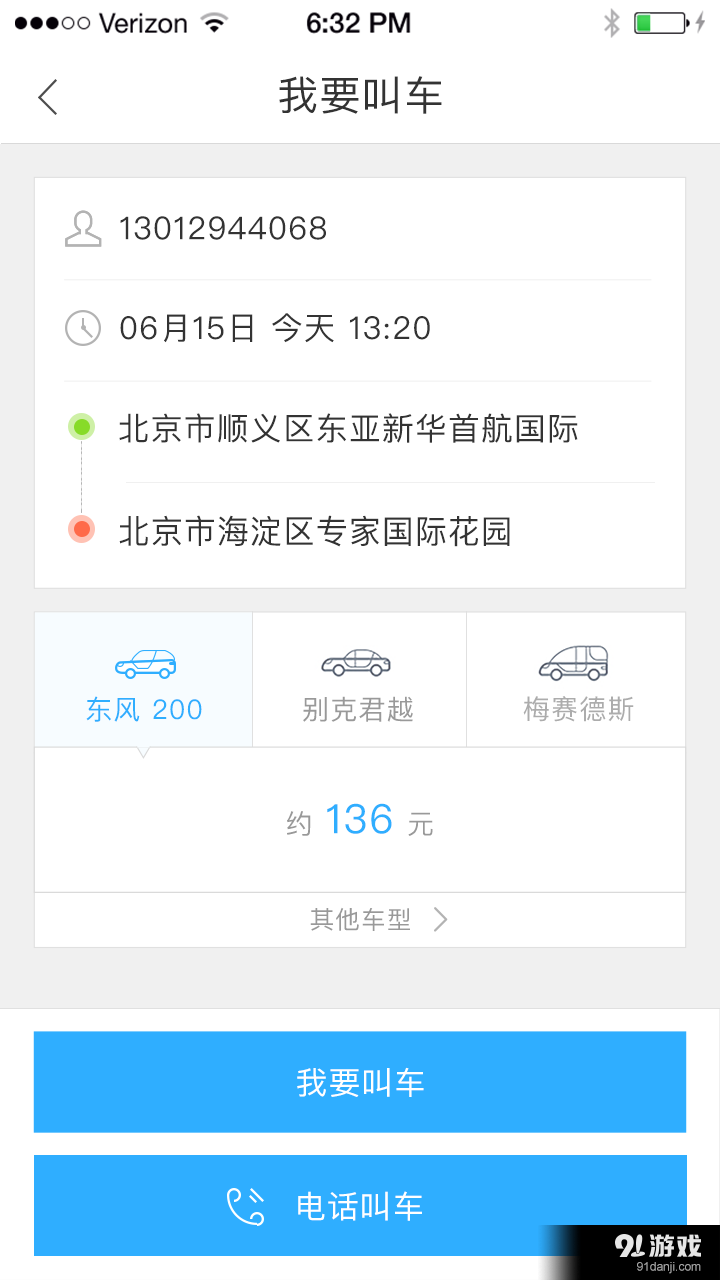Switch to the 别克君越 vehicle tab

coord(360,680)
